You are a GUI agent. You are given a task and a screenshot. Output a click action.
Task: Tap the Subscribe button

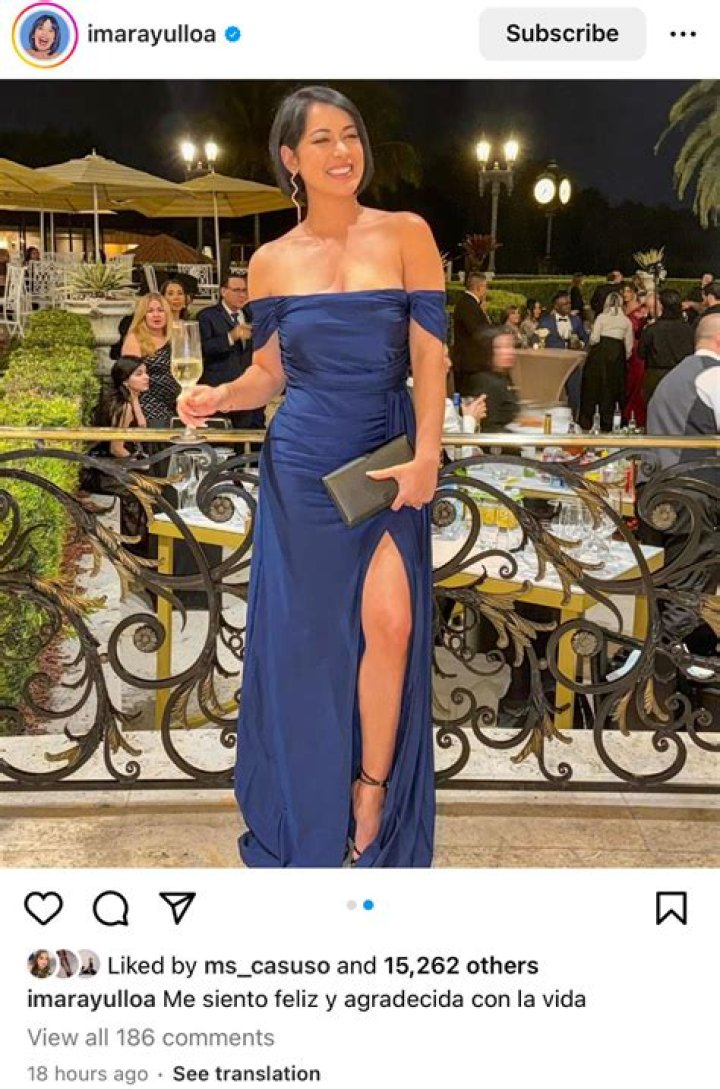pos(562,34)
